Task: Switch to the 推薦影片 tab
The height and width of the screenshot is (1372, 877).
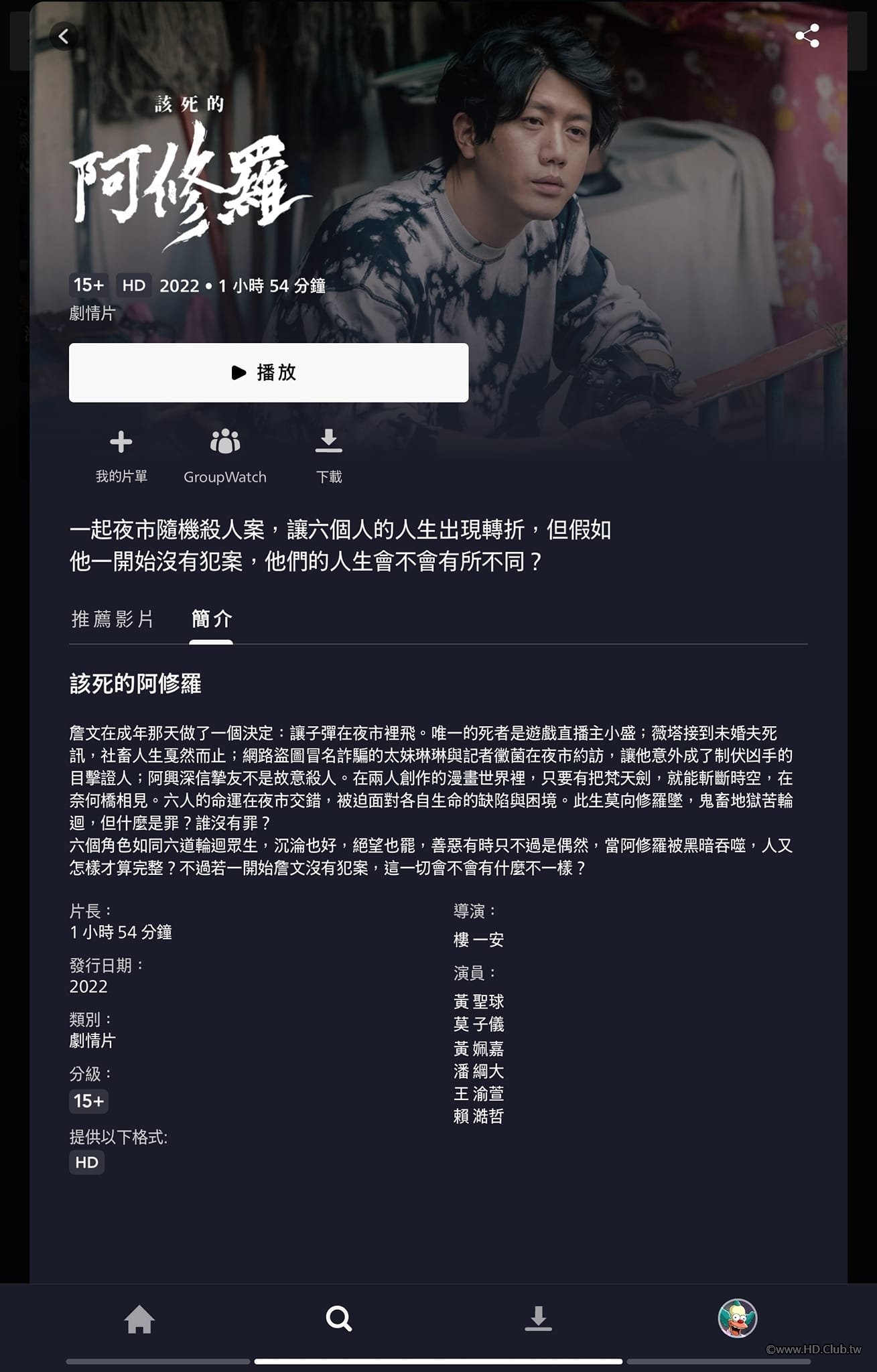Action: click(x=113, y=619)
